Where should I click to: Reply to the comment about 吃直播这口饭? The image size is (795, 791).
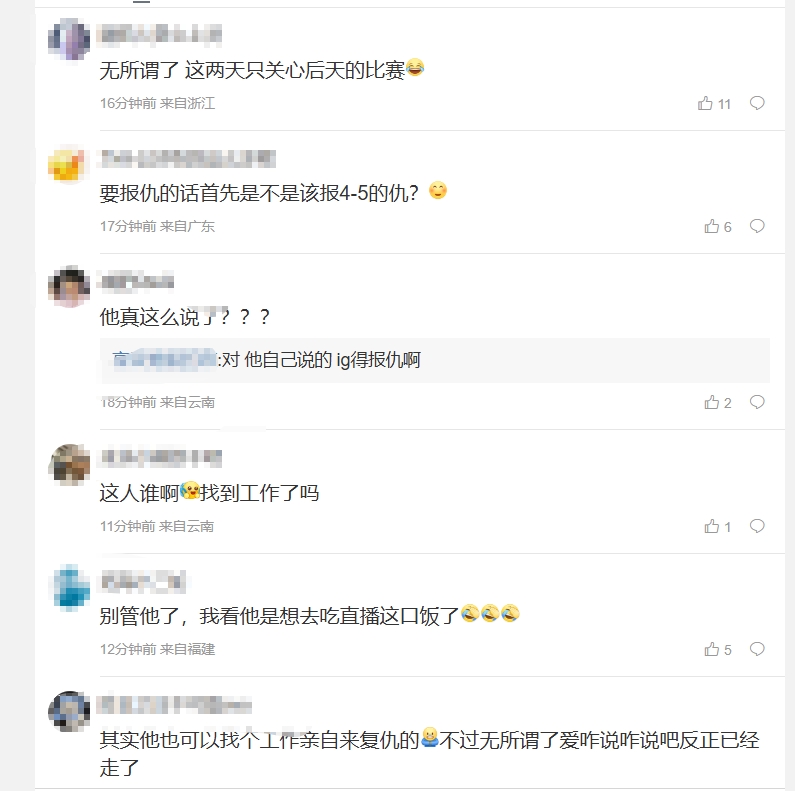coord(757,649)
